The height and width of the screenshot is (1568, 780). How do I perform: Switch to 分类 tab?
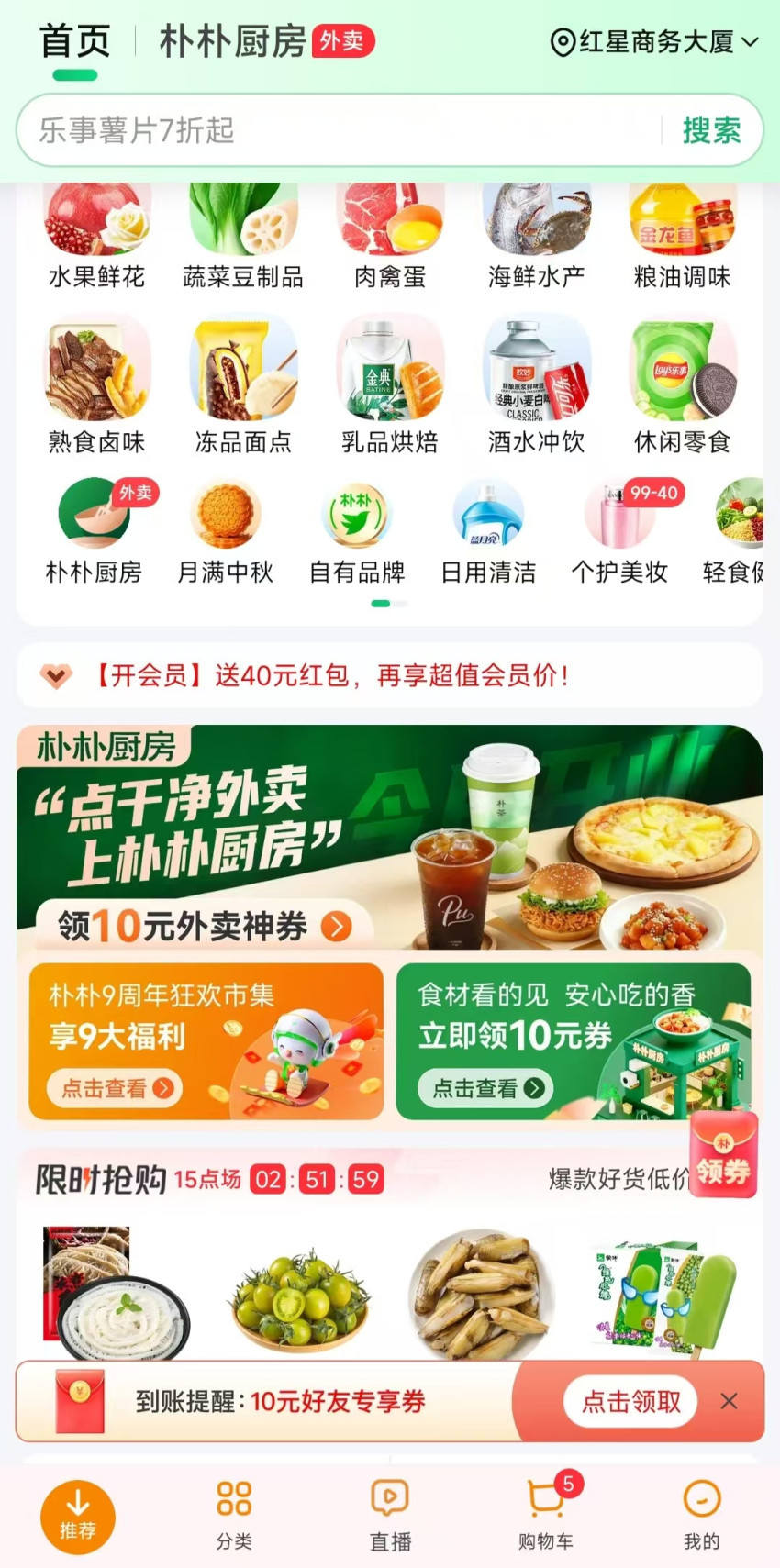click(234, 1515)
